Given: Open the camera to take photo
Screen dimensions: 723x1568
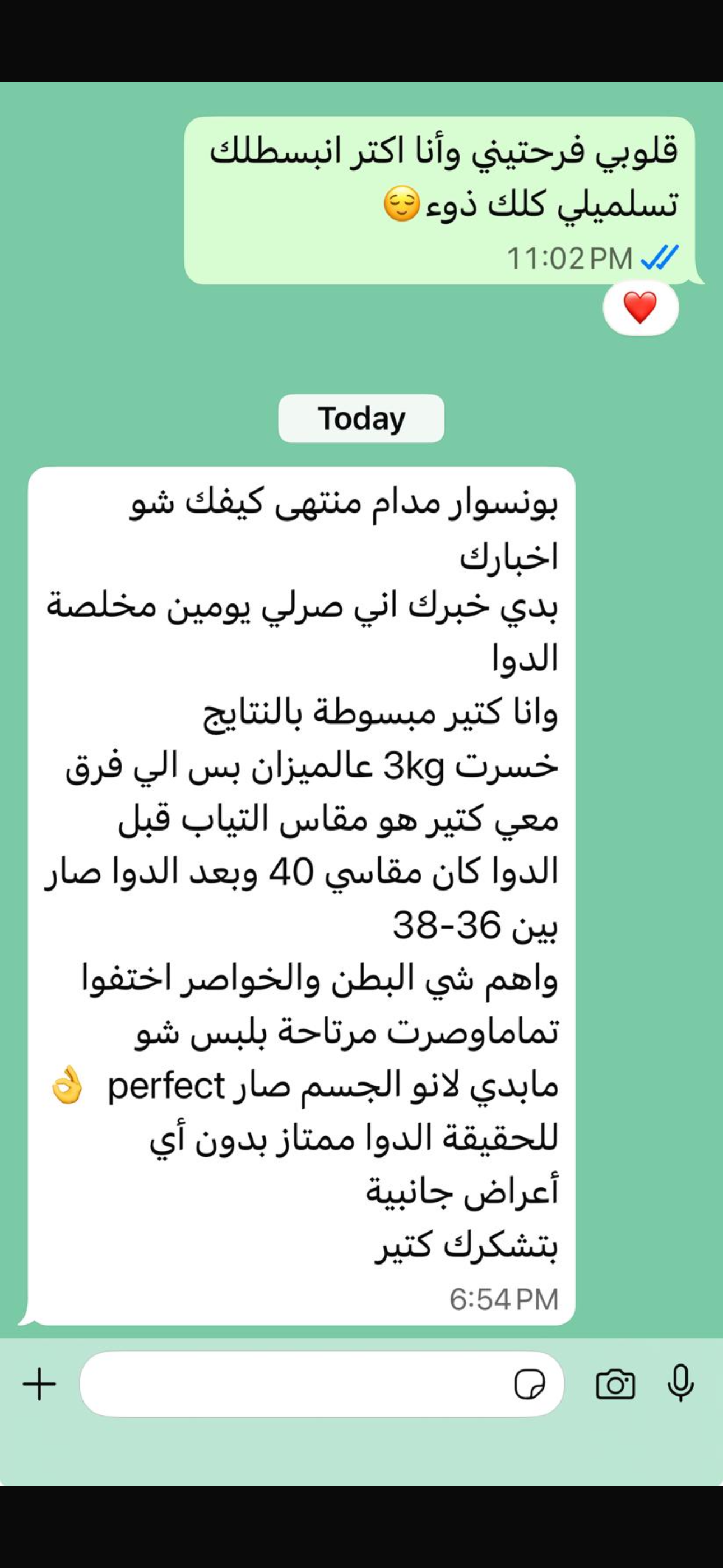Looking at the screenshot, I should pyautogui.click(x=615, y=1384).
